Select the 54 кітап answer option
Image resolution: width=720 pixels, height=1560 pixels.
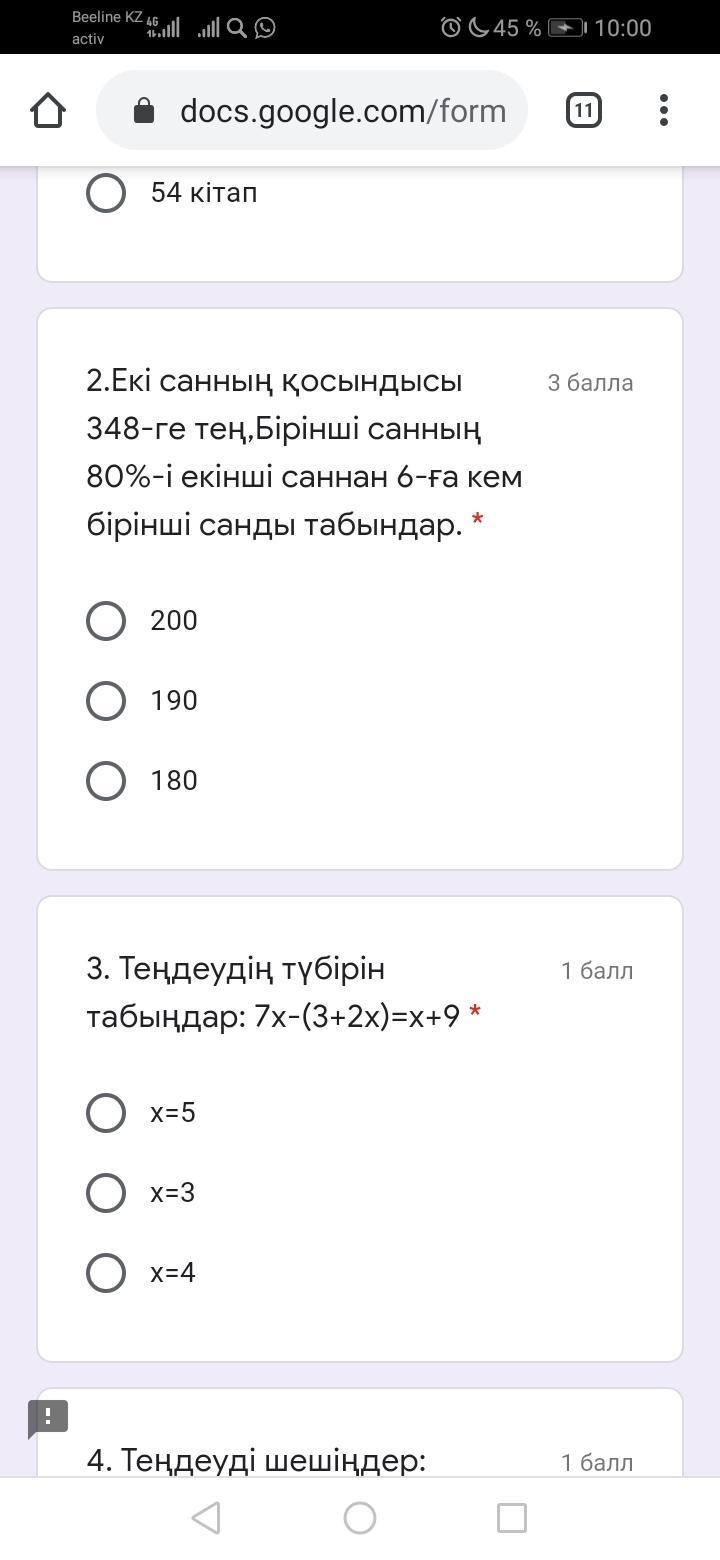pos(106,193)
